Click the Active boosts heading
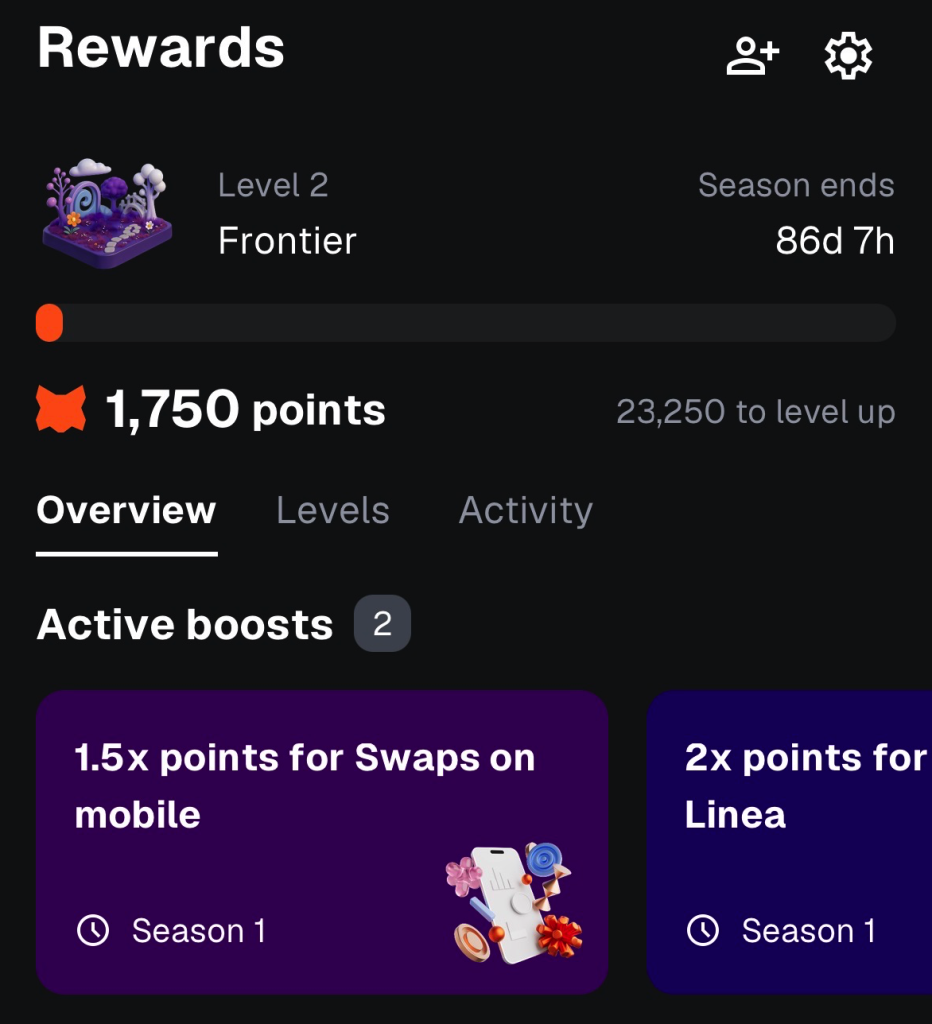The width and height of the screenshot is (932, 1024). [184, 624]
